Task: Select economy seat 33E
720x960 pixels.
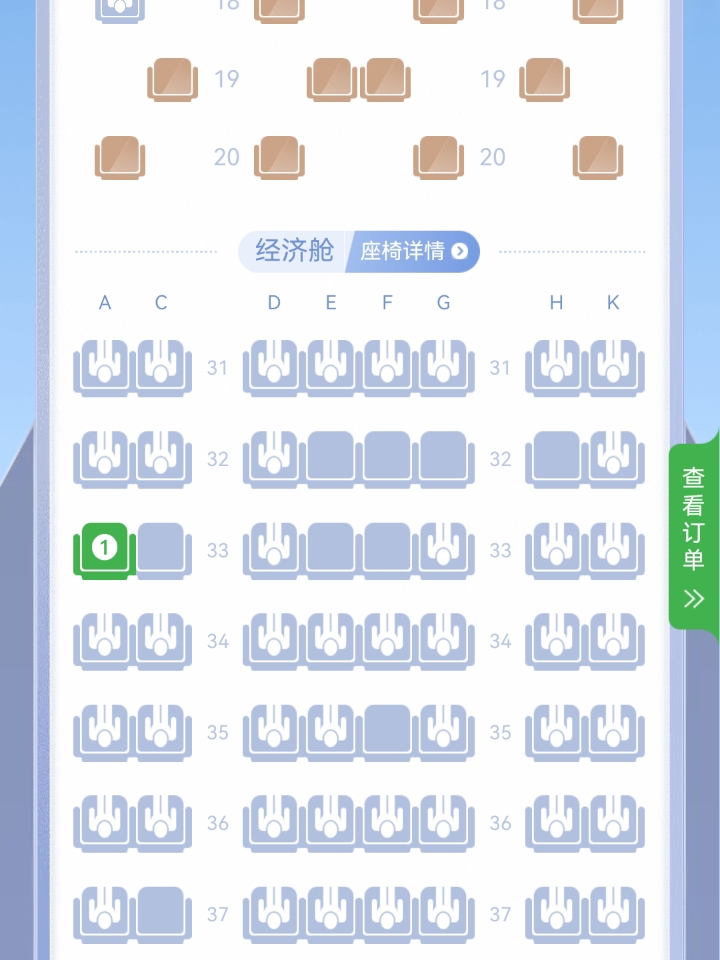Action: [330, 549]
